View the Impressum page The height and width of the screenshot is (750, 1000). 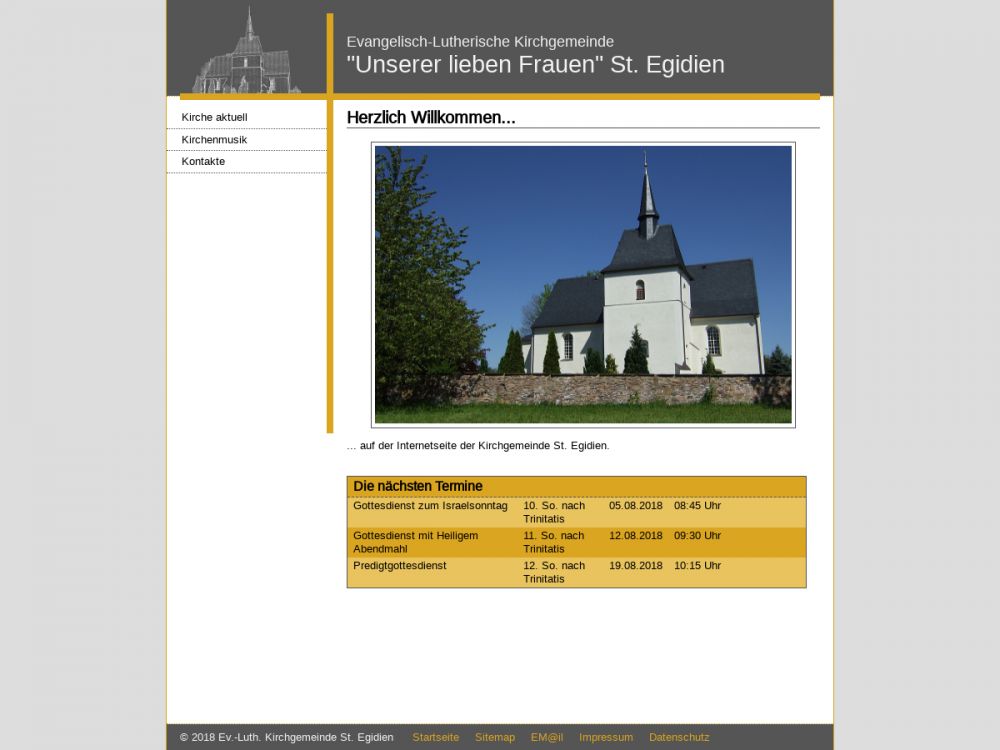(x=606, y=737)
